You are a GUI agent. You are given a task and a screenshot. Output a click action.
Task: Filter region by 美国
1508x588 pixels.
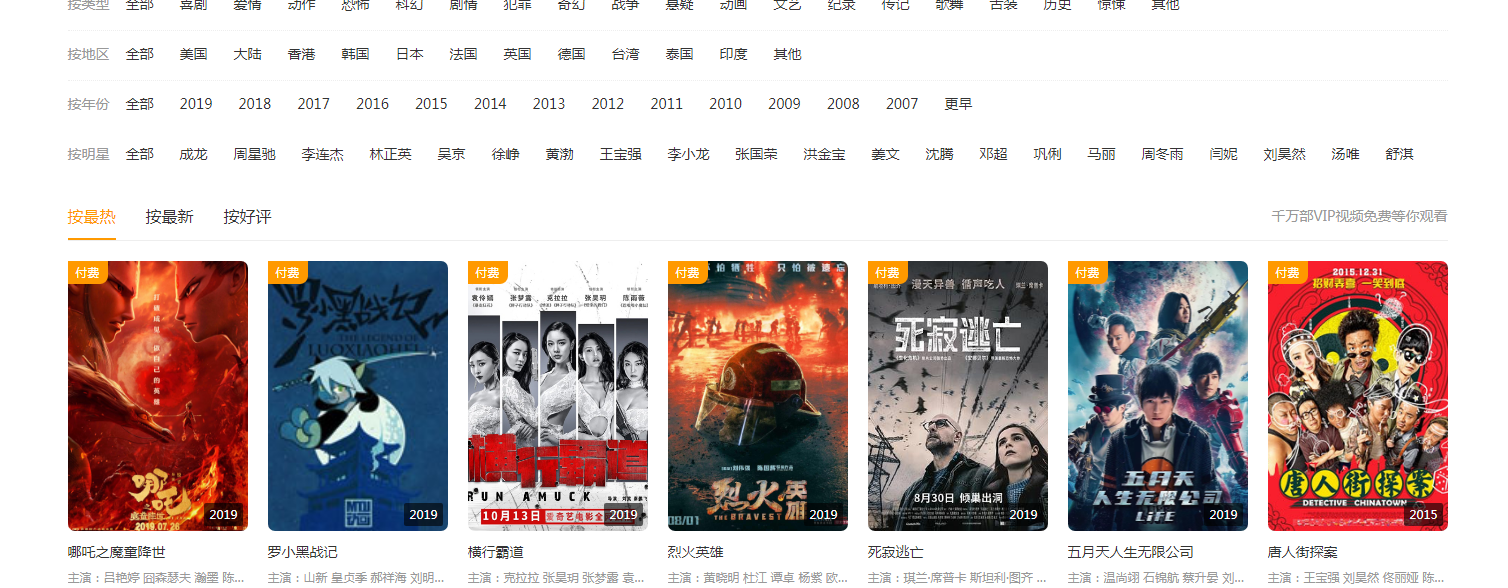193,54
